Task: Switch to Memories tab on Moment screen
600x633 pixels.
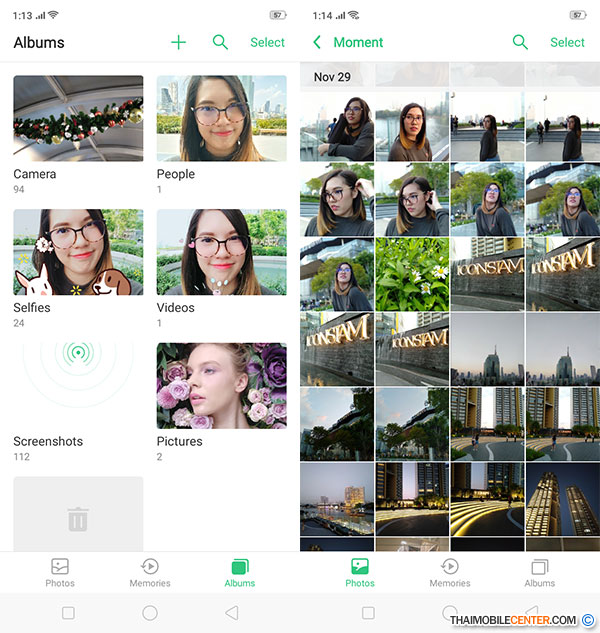Action: click(450, 573)
